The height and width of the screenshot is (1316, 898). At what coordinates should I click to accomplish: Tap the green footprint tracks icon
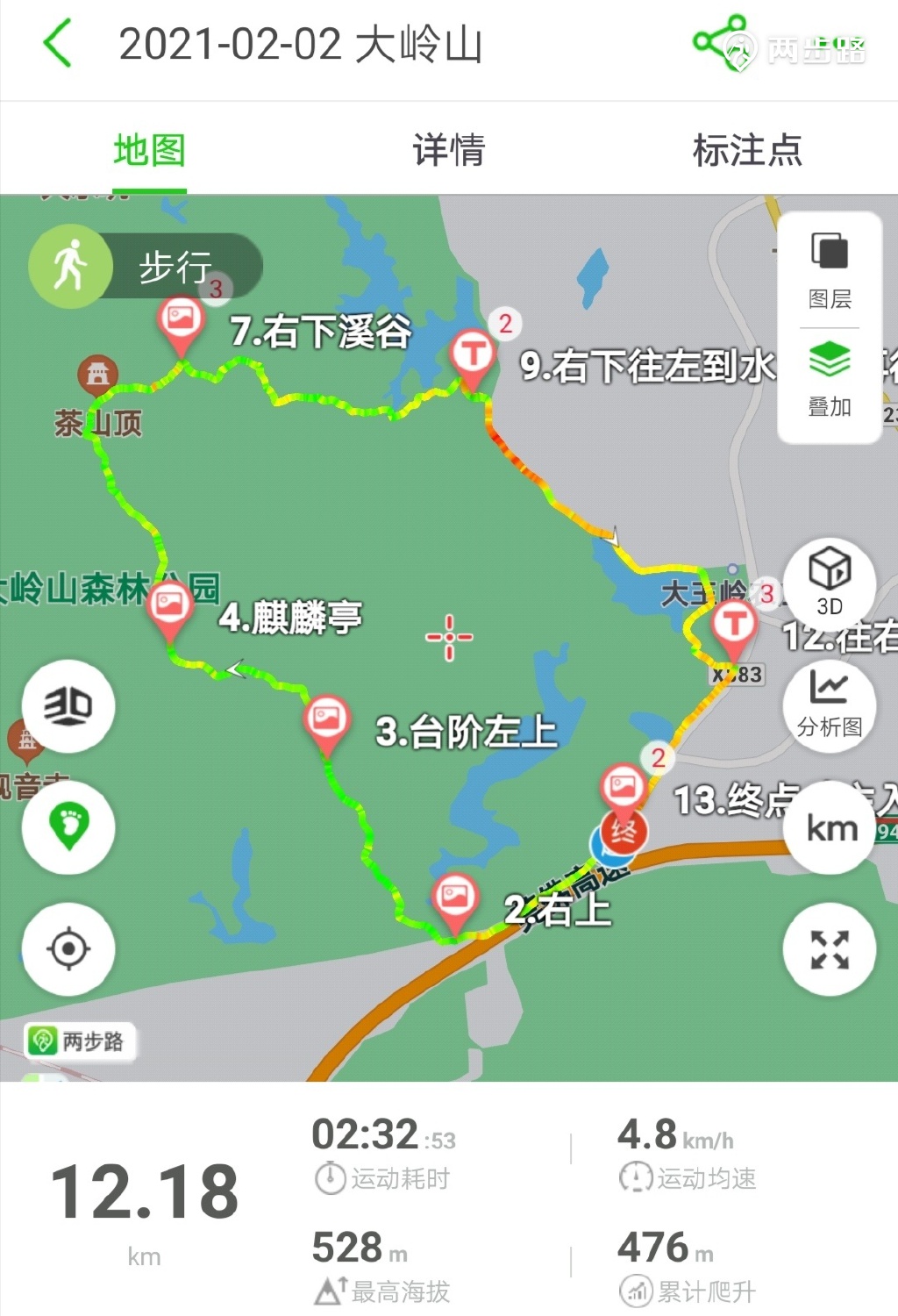pos(70,826)
